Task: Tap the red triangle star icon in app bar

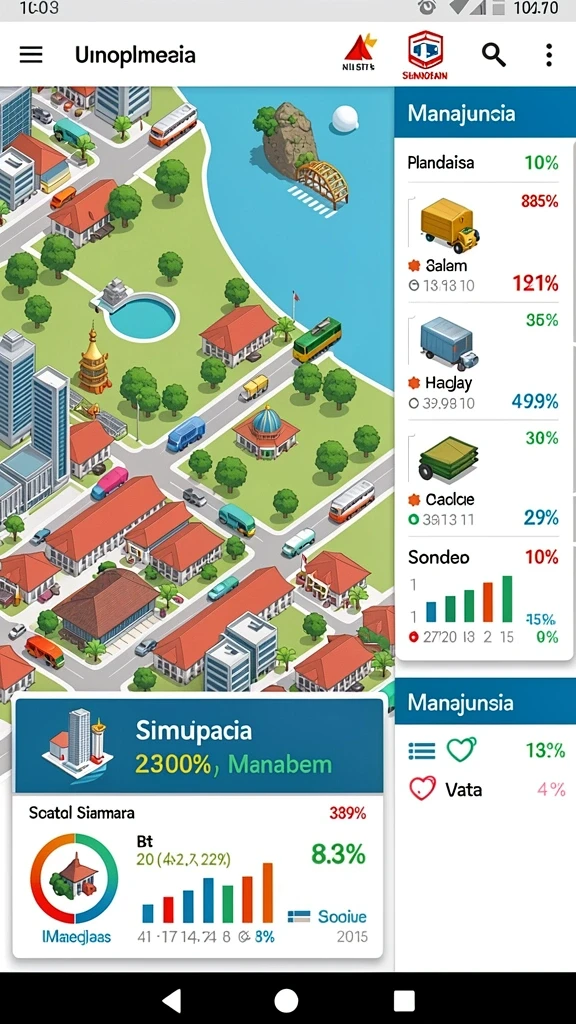Action: pos(360,53)
